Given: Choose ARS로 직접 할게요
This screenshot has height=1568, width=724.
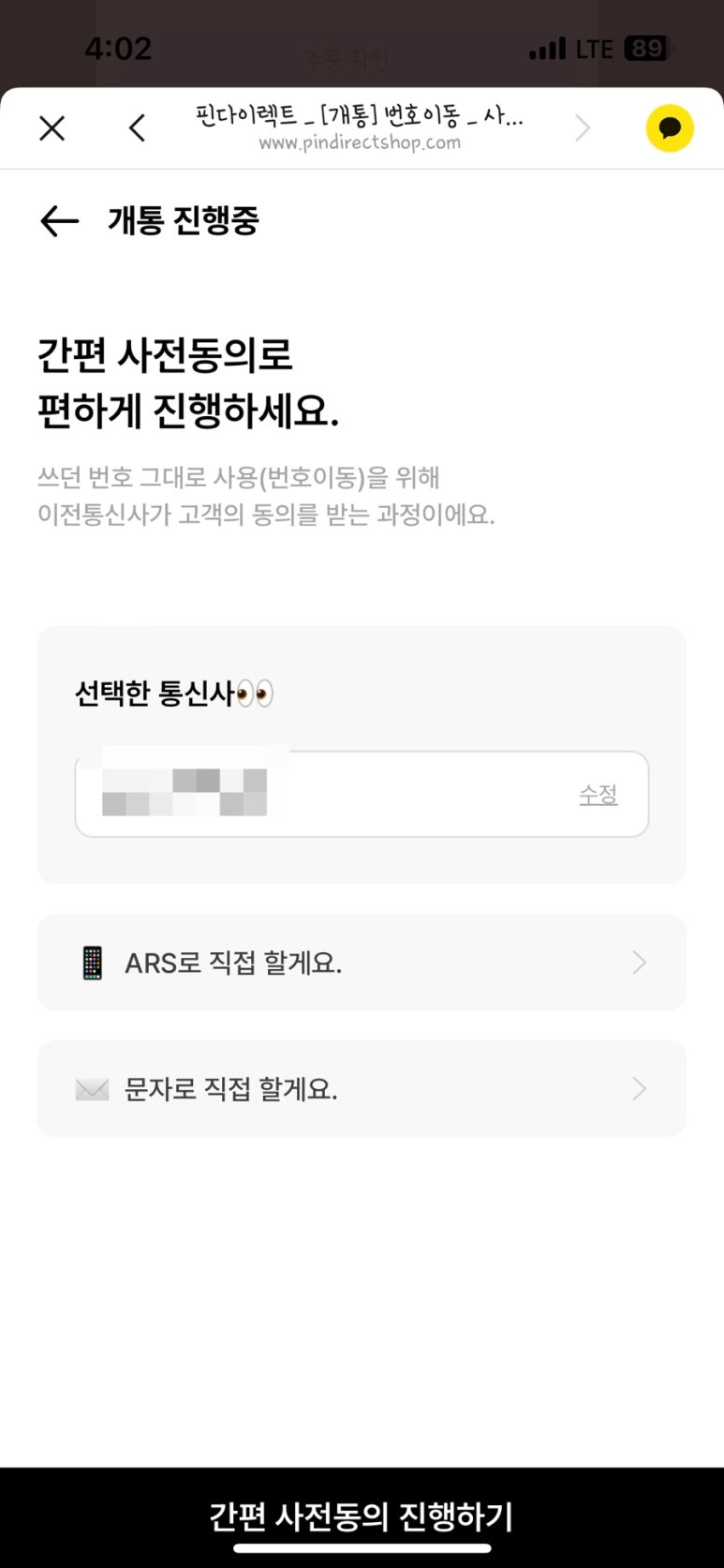Looking at the screenshot, I should [362, 963].
